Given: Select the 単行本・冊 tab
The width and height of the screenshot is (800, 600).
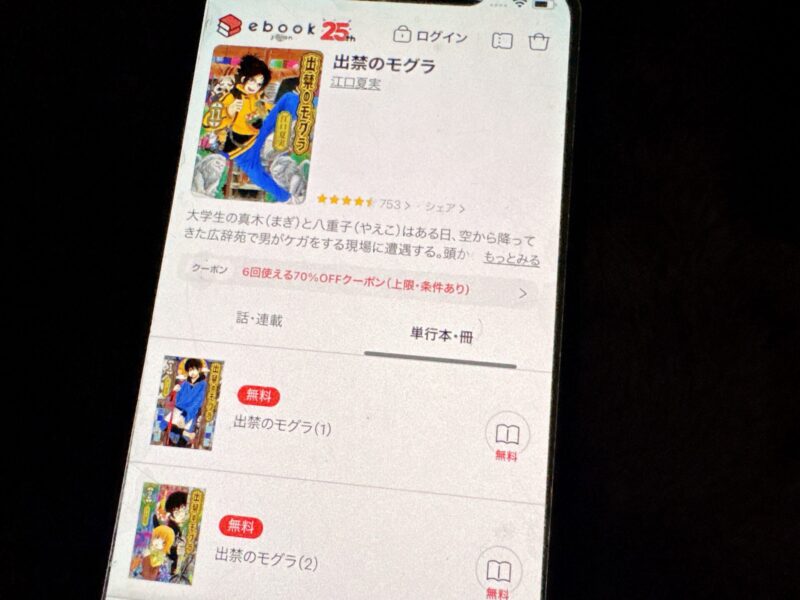Looking at the screenshot, I should point(441,336).
